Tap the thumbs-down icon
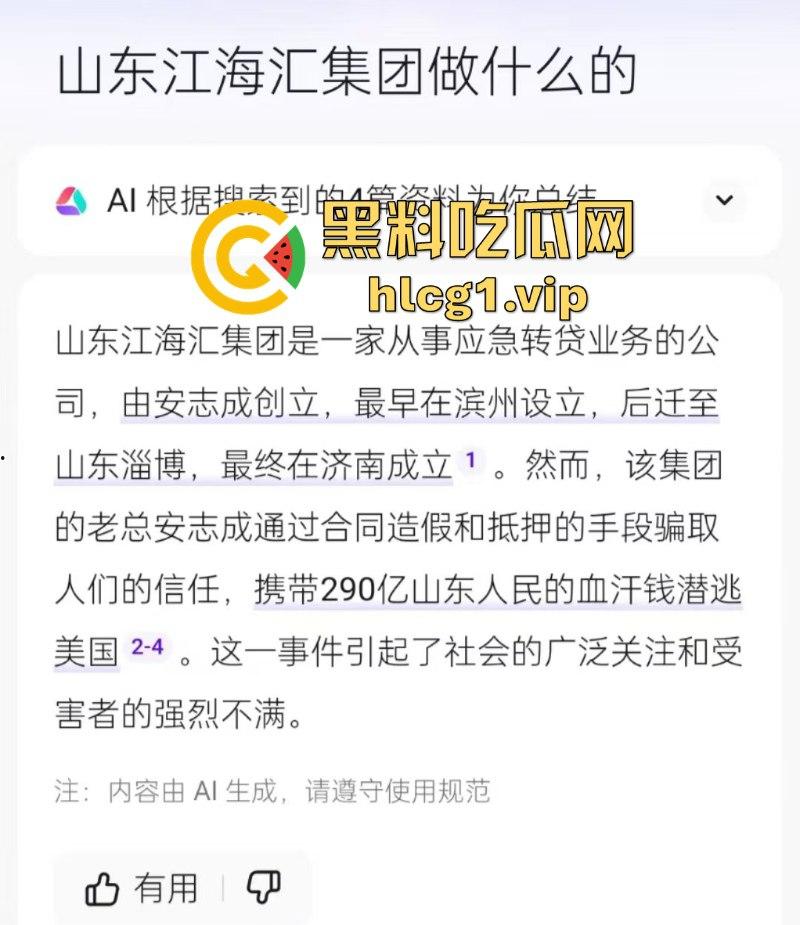The width and height of the screenshot is (800, 925). [263, 886]
